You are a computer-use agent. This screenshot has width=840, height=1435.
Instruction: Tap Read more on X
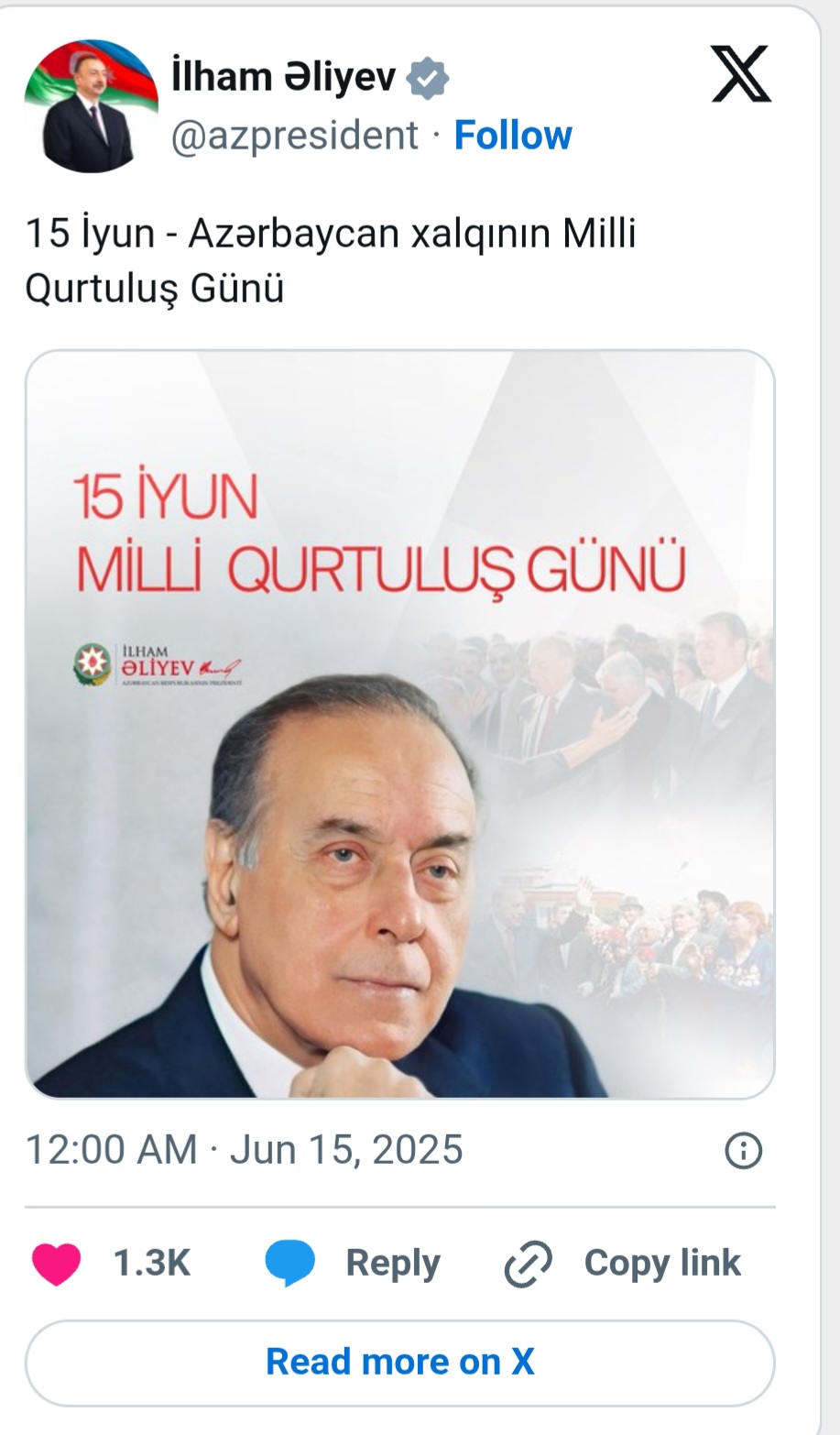coord(399,1362)
